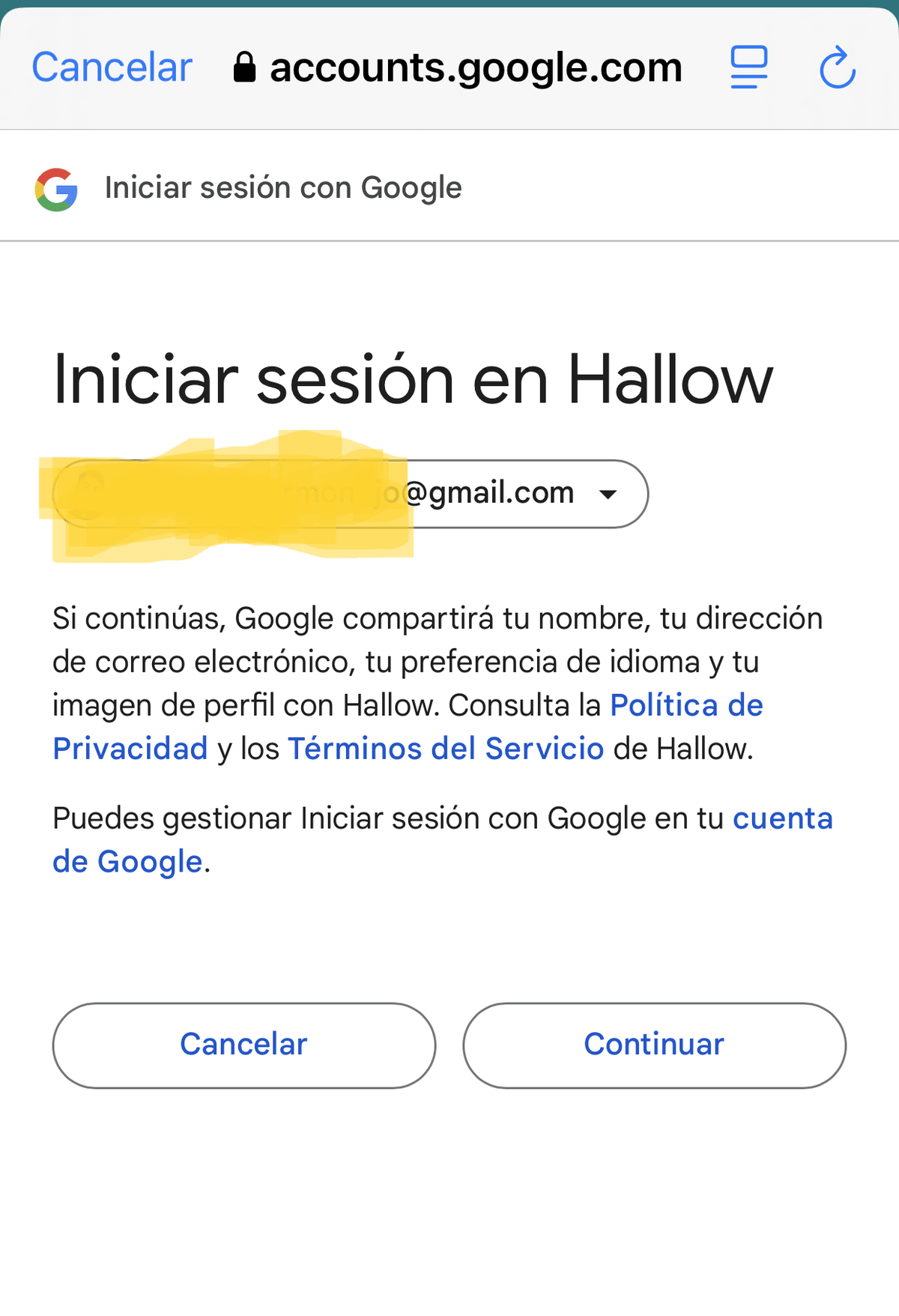Tap Continuar to sign in to Hallow
The height and width of the screenshot is (1316, 899).
[654, 1045]
